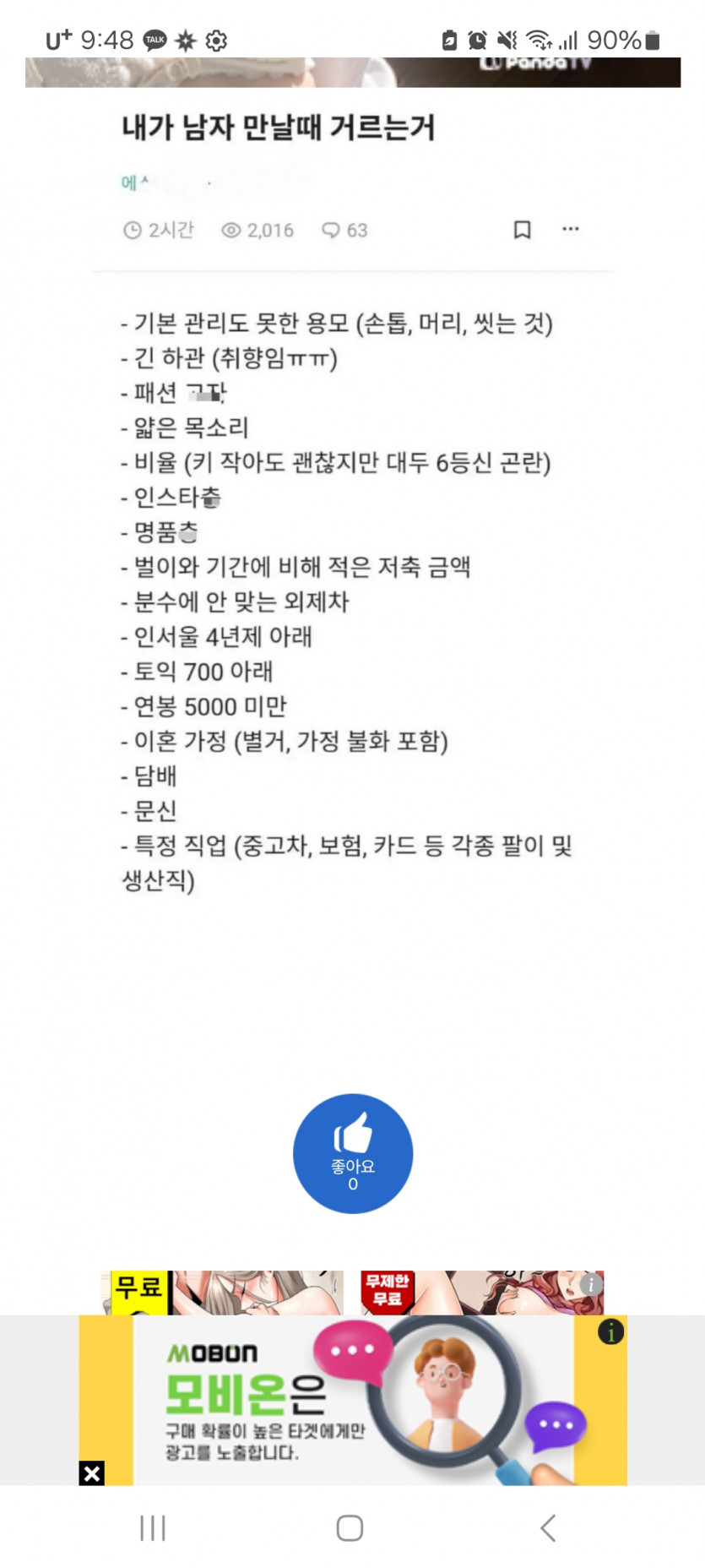Open the post's three-dot overflow menu
The image size is (705, 1568).
click(571, 229)
